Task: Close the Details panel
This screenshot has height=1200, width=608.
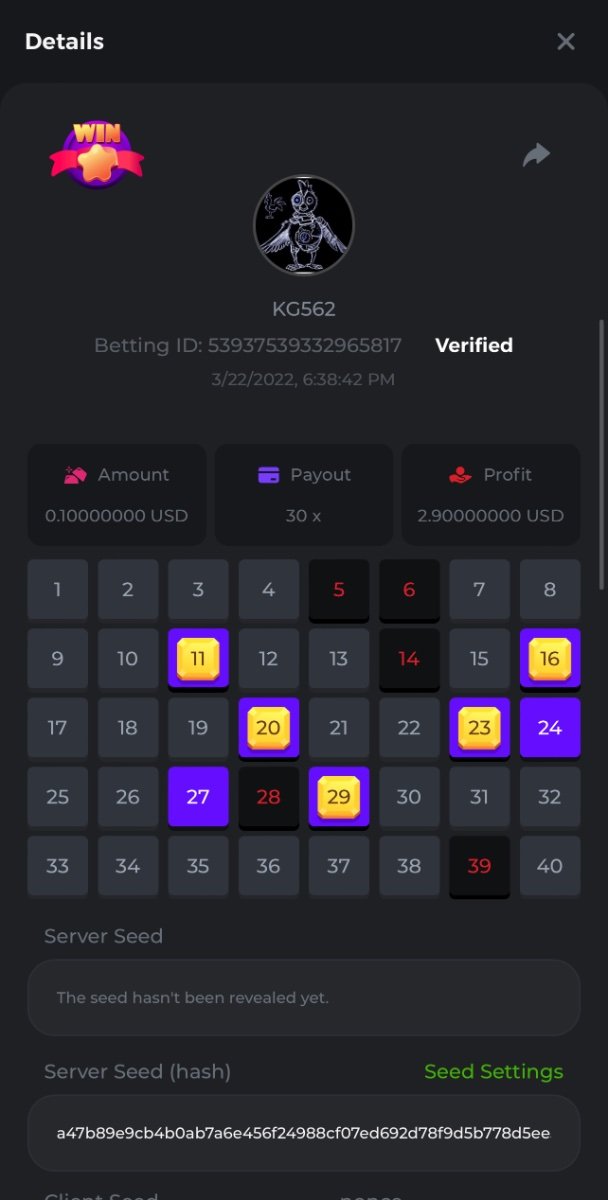Action: [566, 41]
